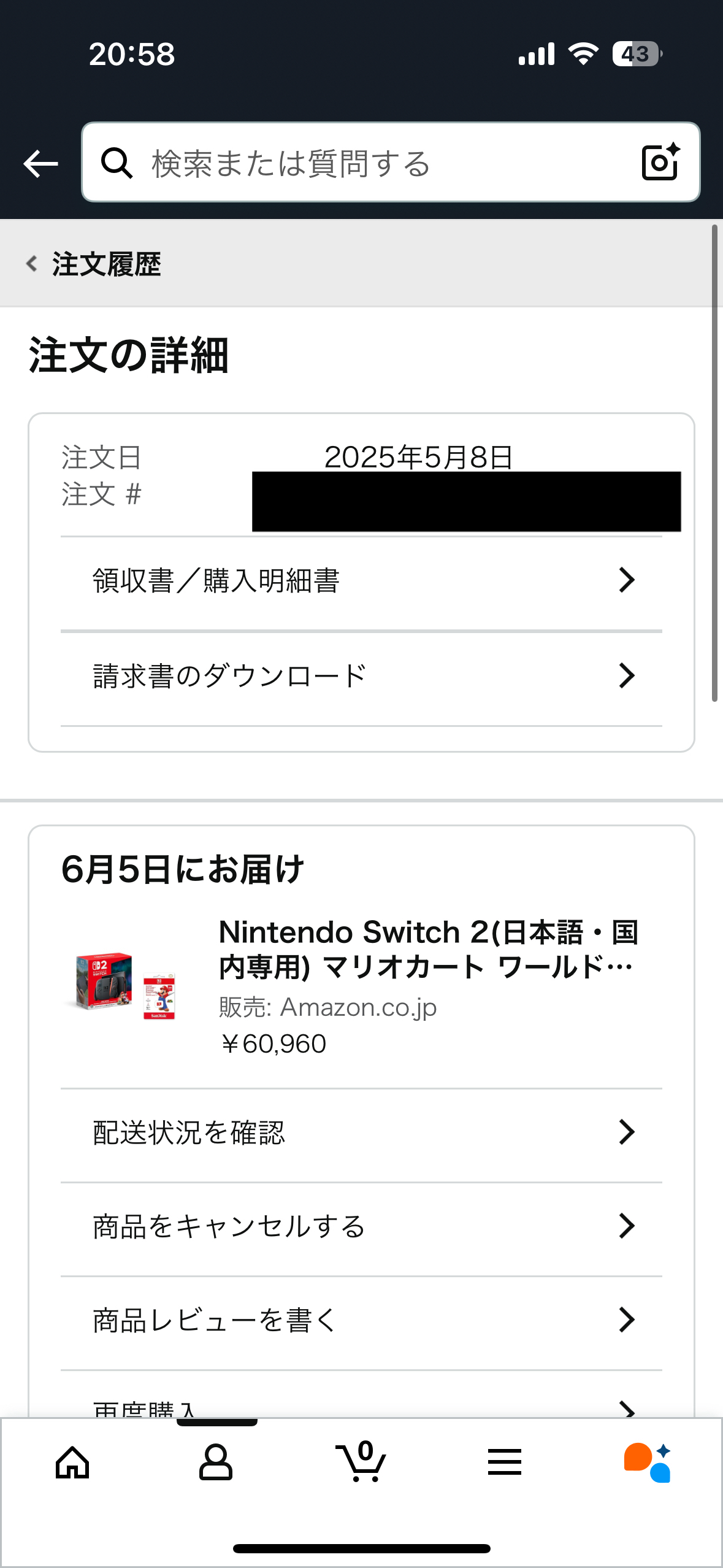Check delivery status via 配送状況を確認
The height and width of the screenshot is (1568, 723).
361,1133
